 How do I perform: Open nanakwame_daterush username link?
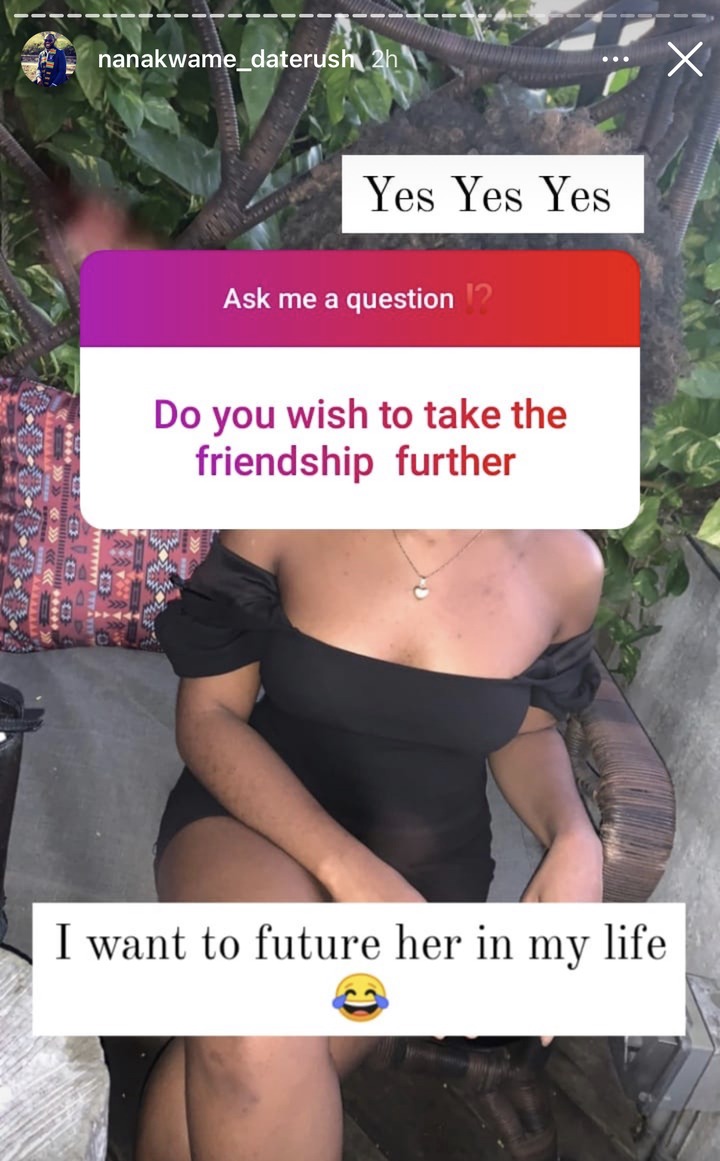[x=227, y=59]
